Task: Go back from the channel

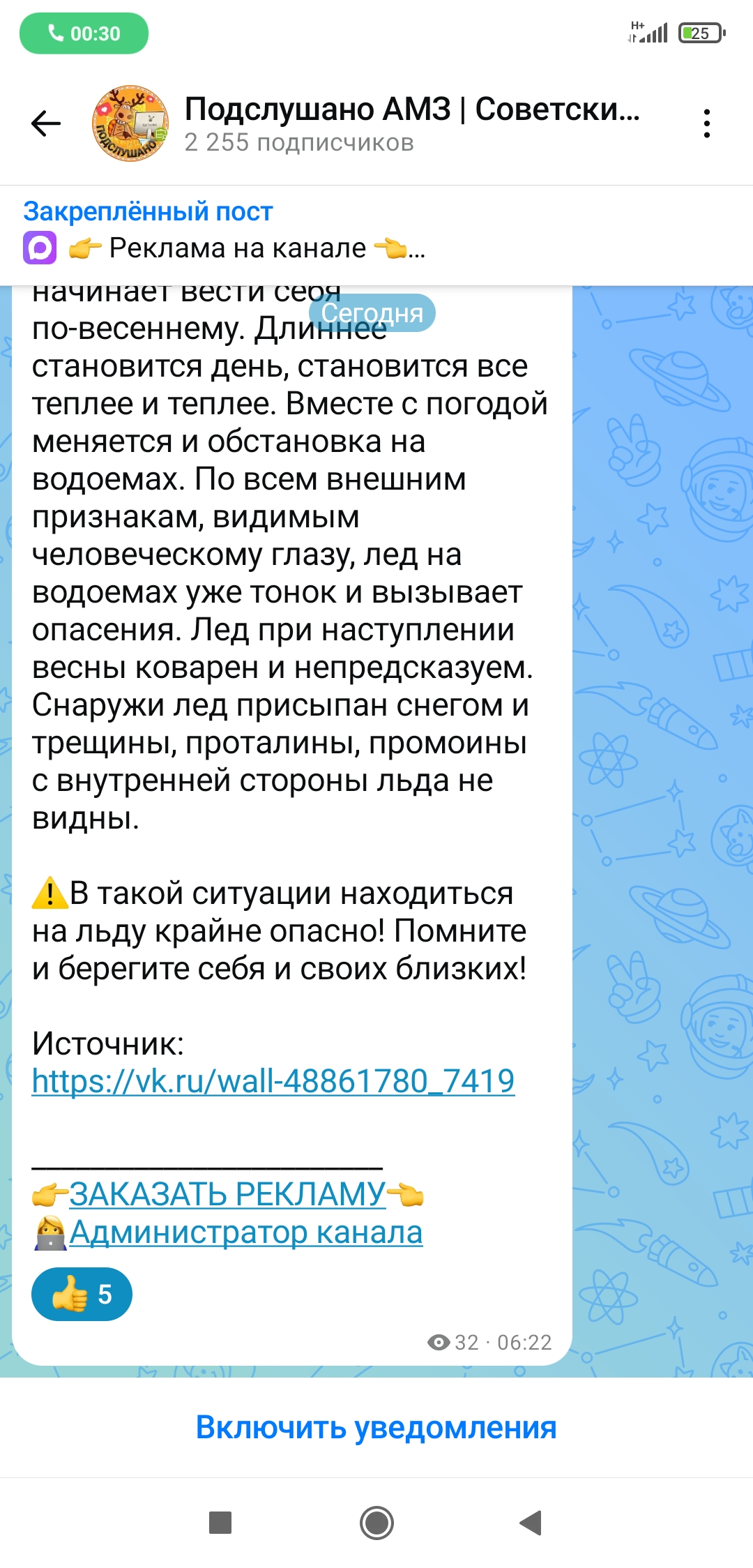Action: pyautogui.click(x=46, y=124)
